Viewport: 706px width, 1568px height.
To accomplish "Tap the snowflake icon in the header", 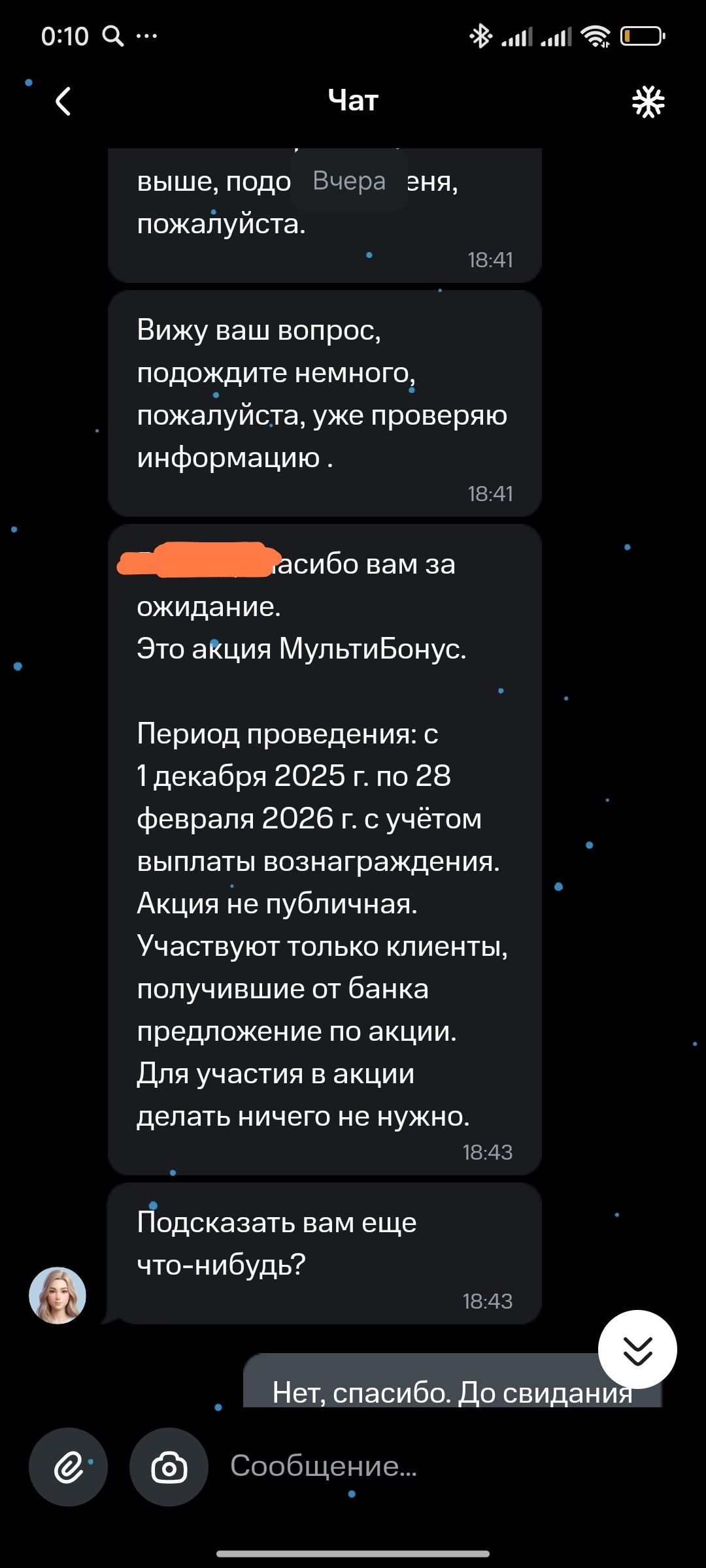I will coord(648,102).
